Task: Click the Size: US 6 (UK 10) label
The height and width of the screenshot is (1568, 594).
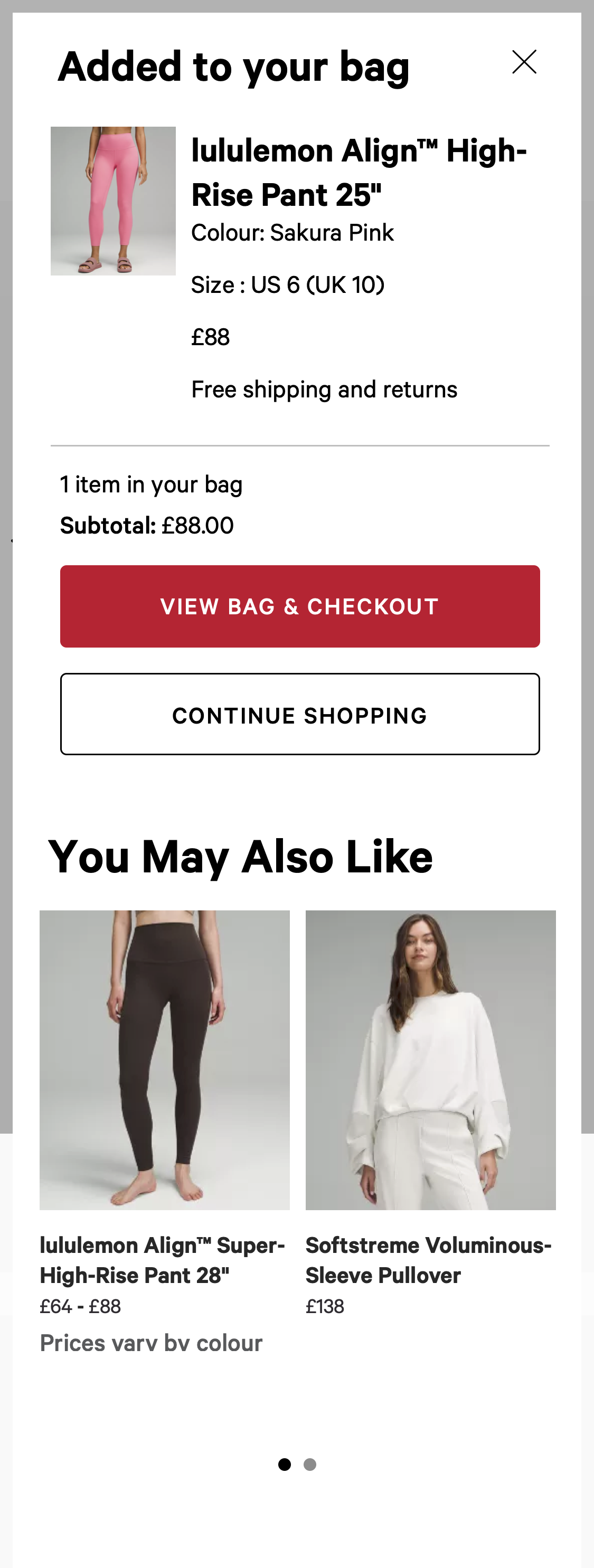Action: point(288,283)
